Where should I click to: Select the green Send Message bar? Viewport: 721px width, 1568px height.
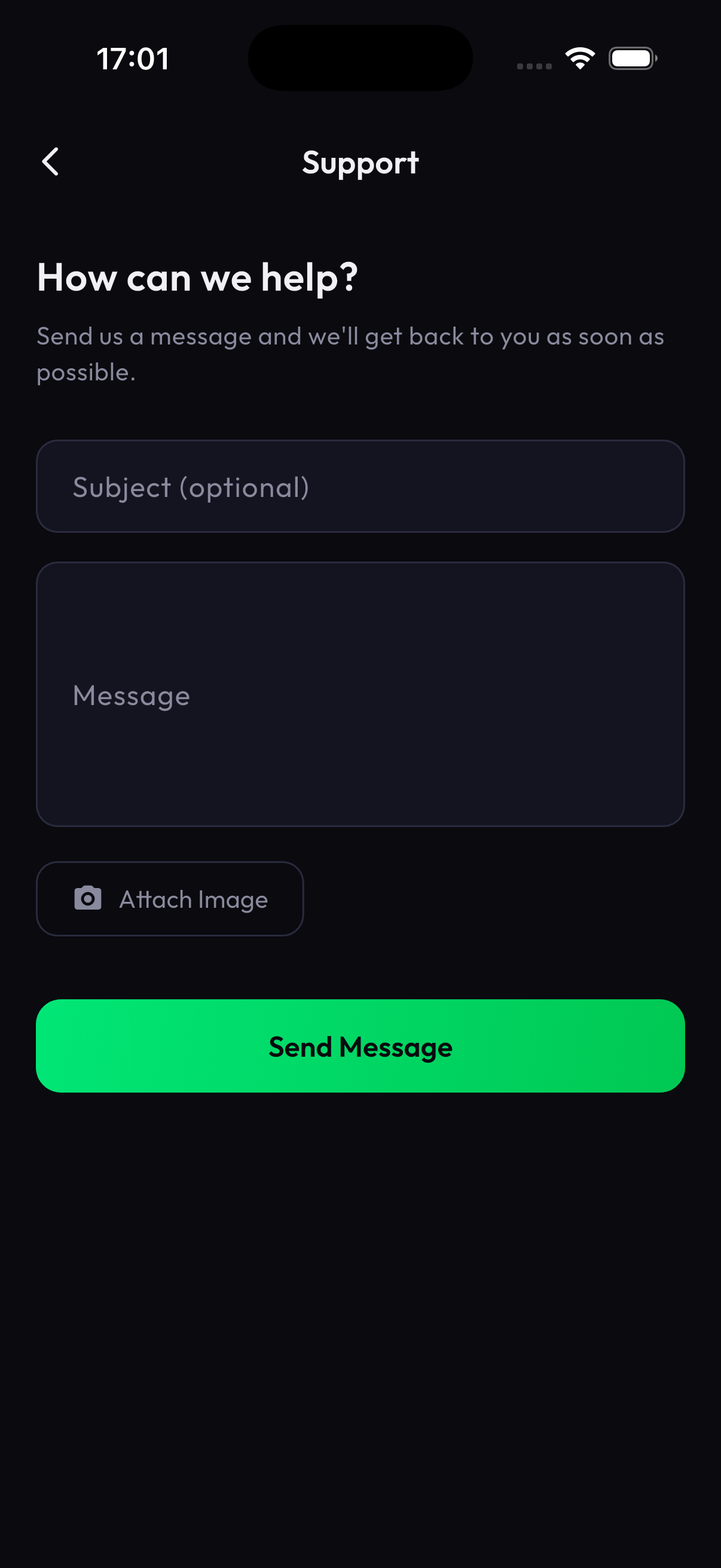click(361, 1046)
